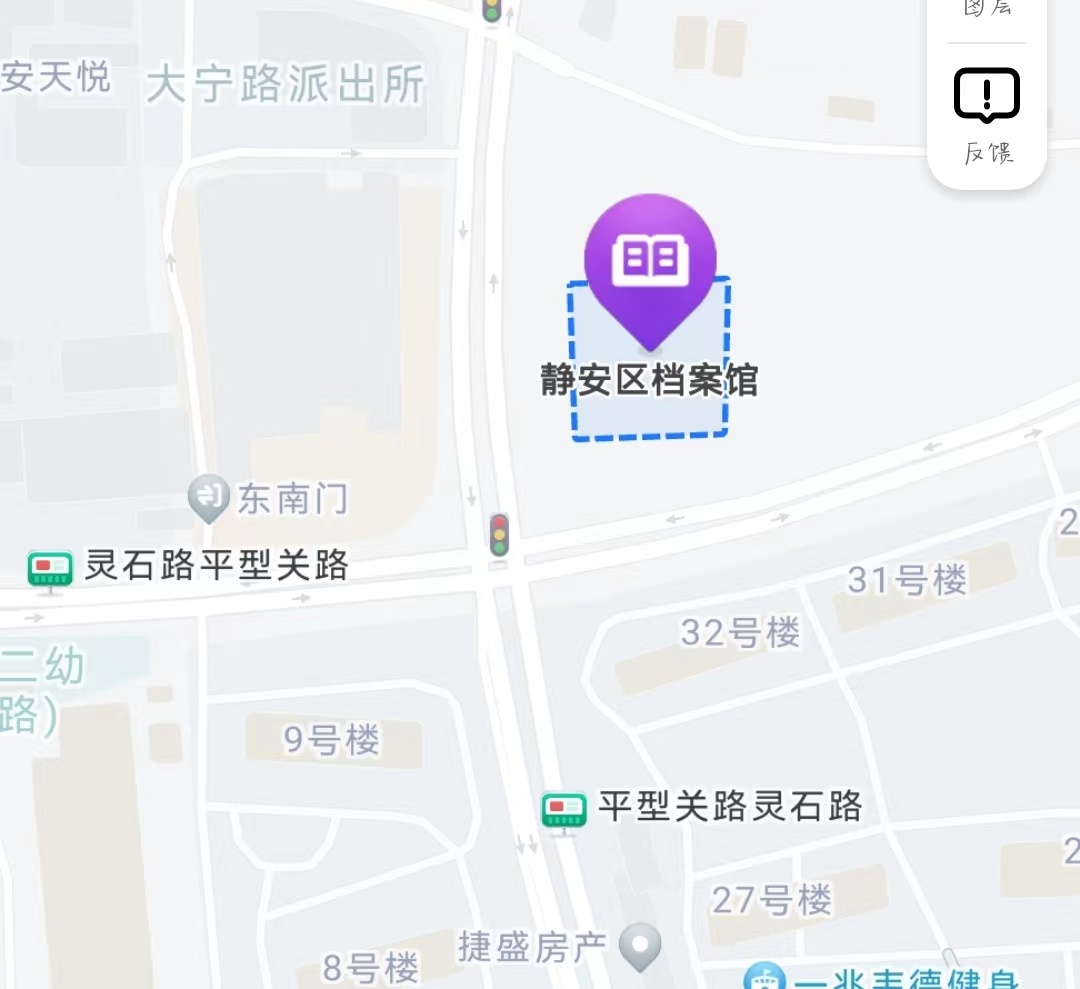
Task: Open the 反馈 feedback button
Action: click(x=987, y=115)
